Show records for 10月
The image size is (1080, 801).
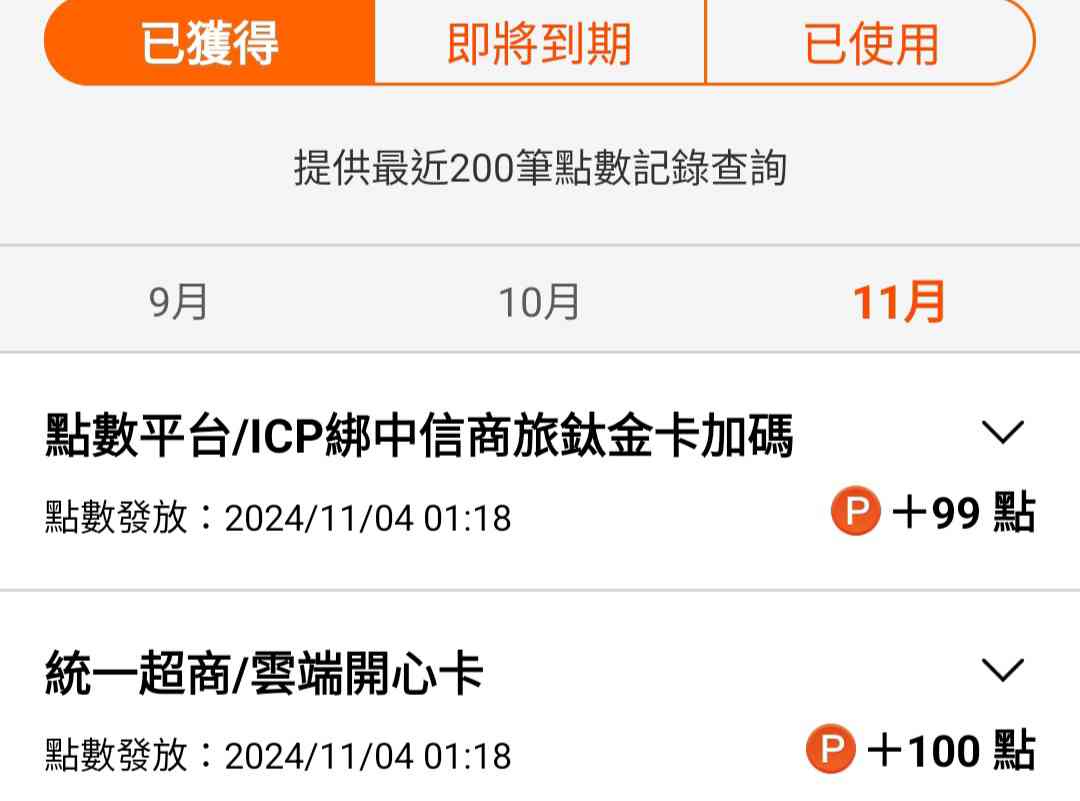coord(539,301)
